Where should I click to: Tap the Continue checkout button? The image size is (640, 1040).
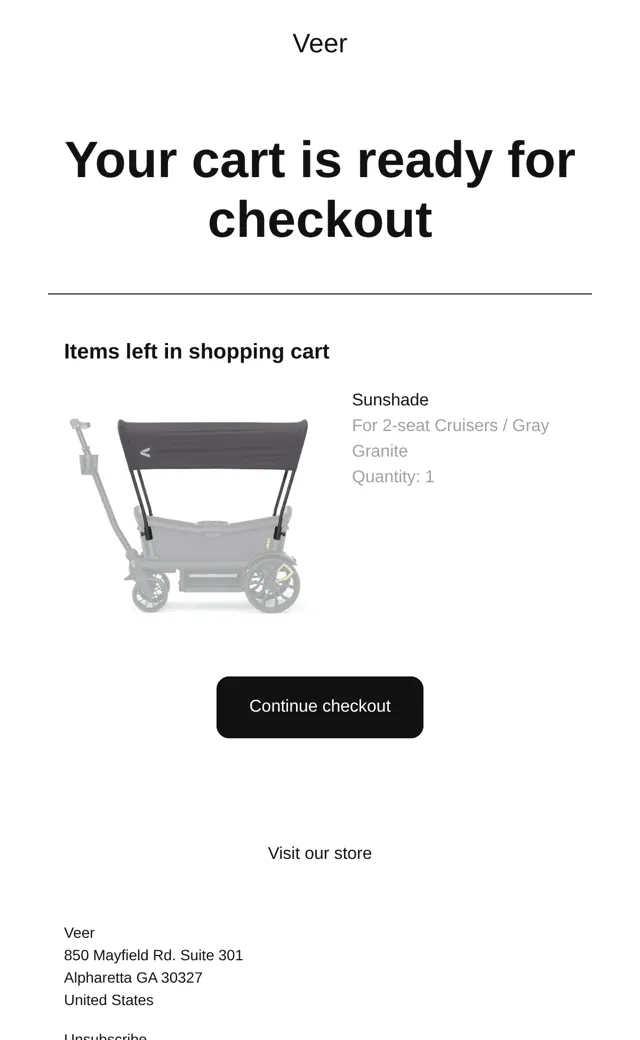(320, 707)
